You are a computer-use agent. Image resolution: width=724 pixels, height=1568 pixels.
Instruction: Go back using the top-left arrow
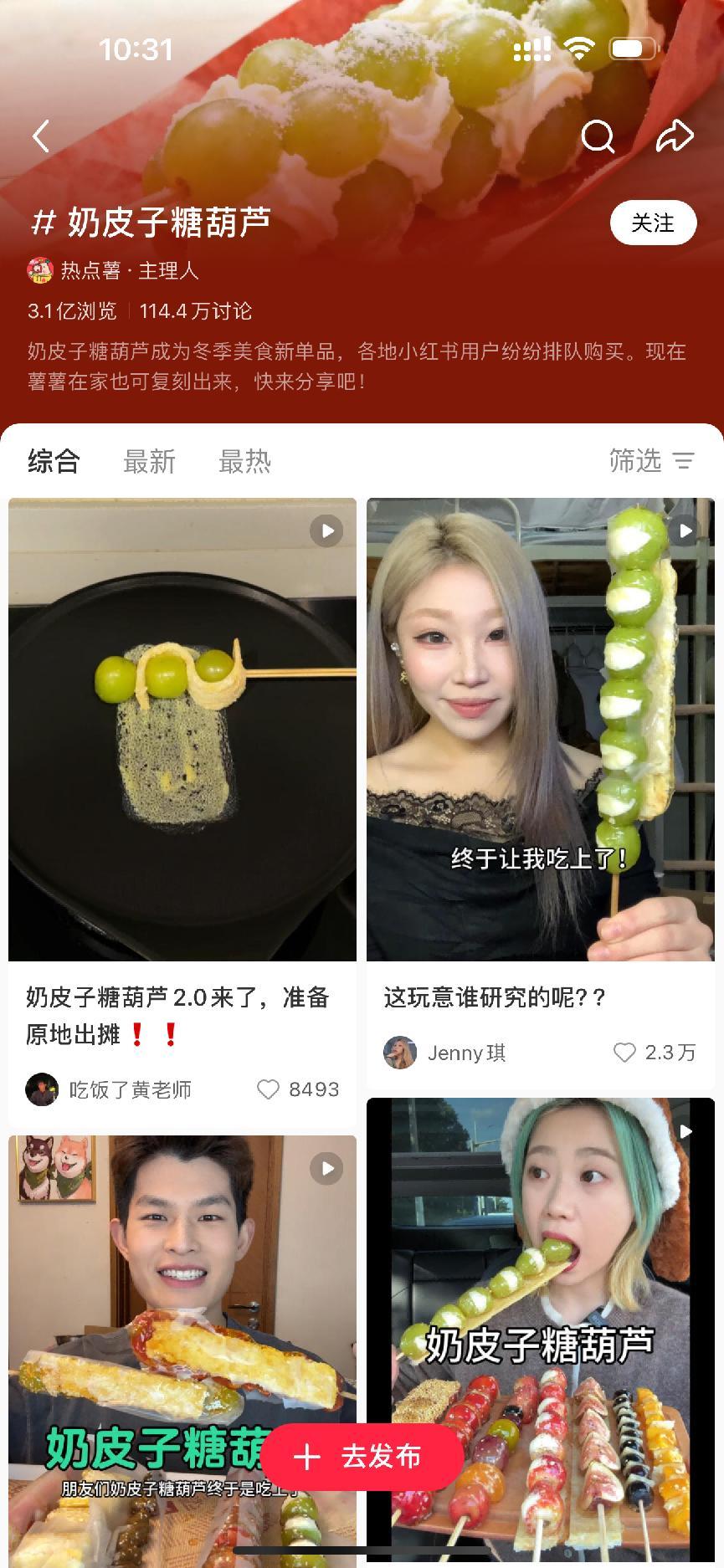(41, 136)
